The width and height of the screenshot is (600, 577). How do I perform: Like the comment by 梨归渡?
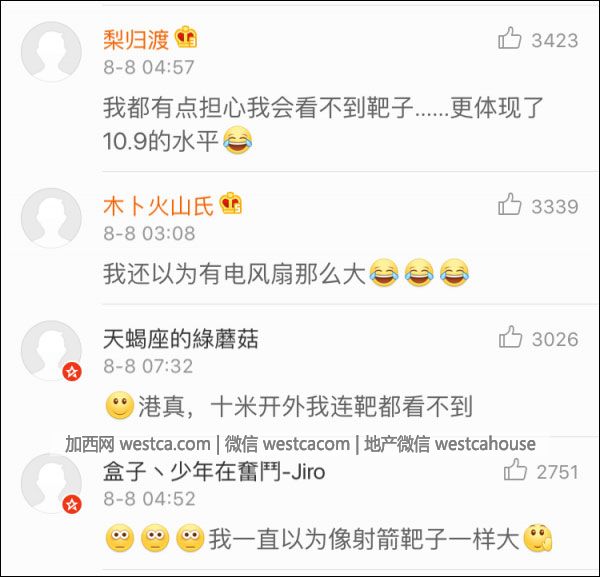(510, 39)
